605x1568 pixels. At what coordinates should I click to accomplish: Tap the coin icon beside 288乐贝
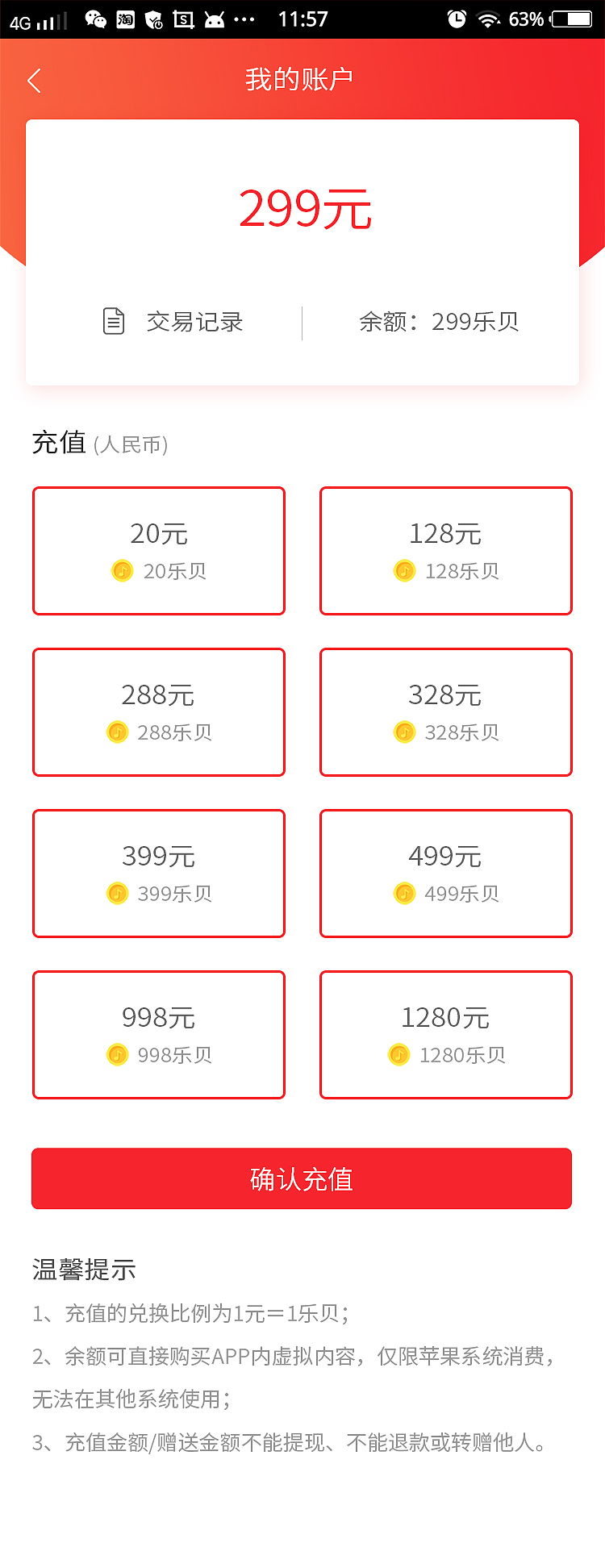[118, 732]
